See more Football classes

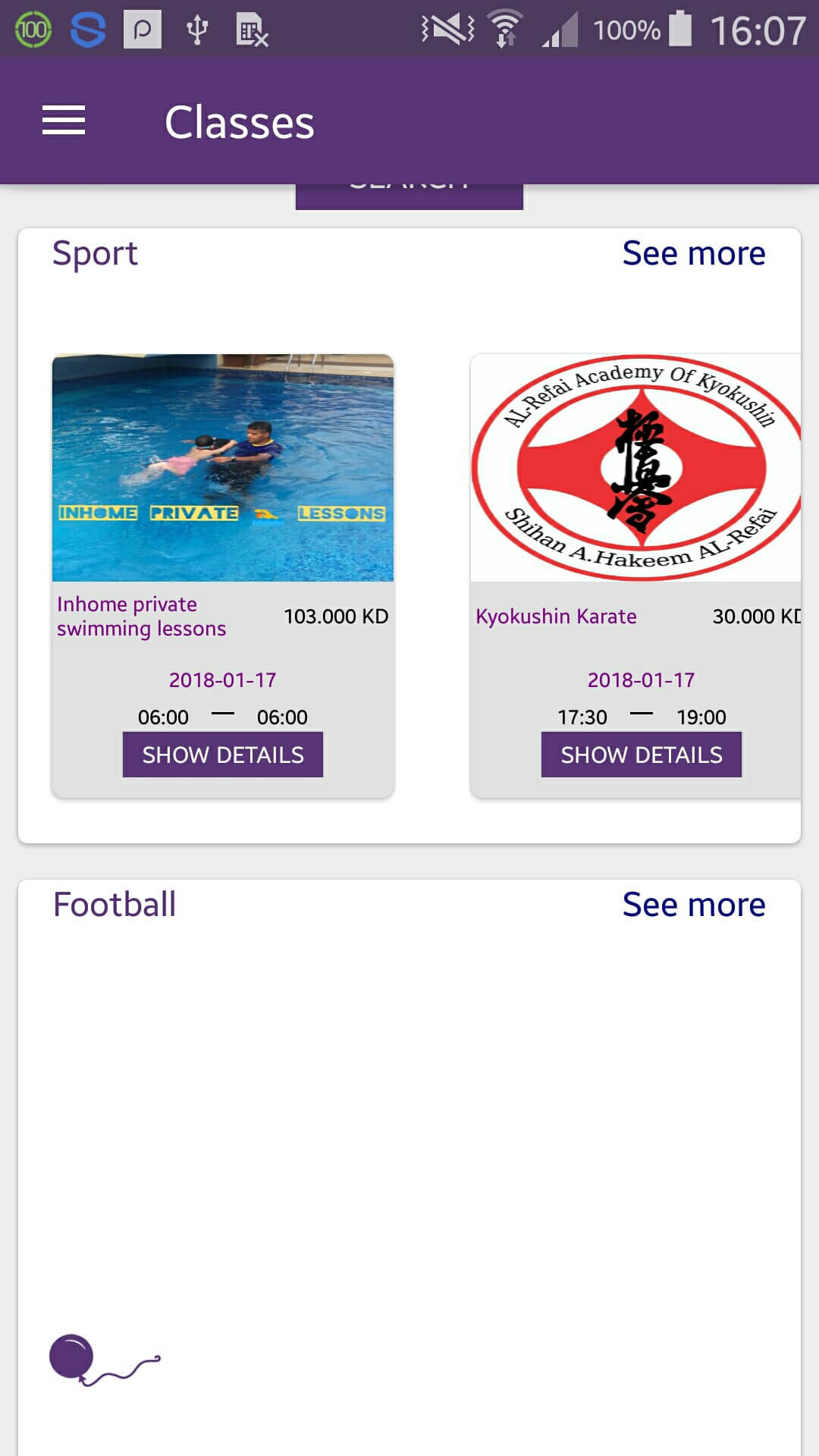click(x=693, y=905)
